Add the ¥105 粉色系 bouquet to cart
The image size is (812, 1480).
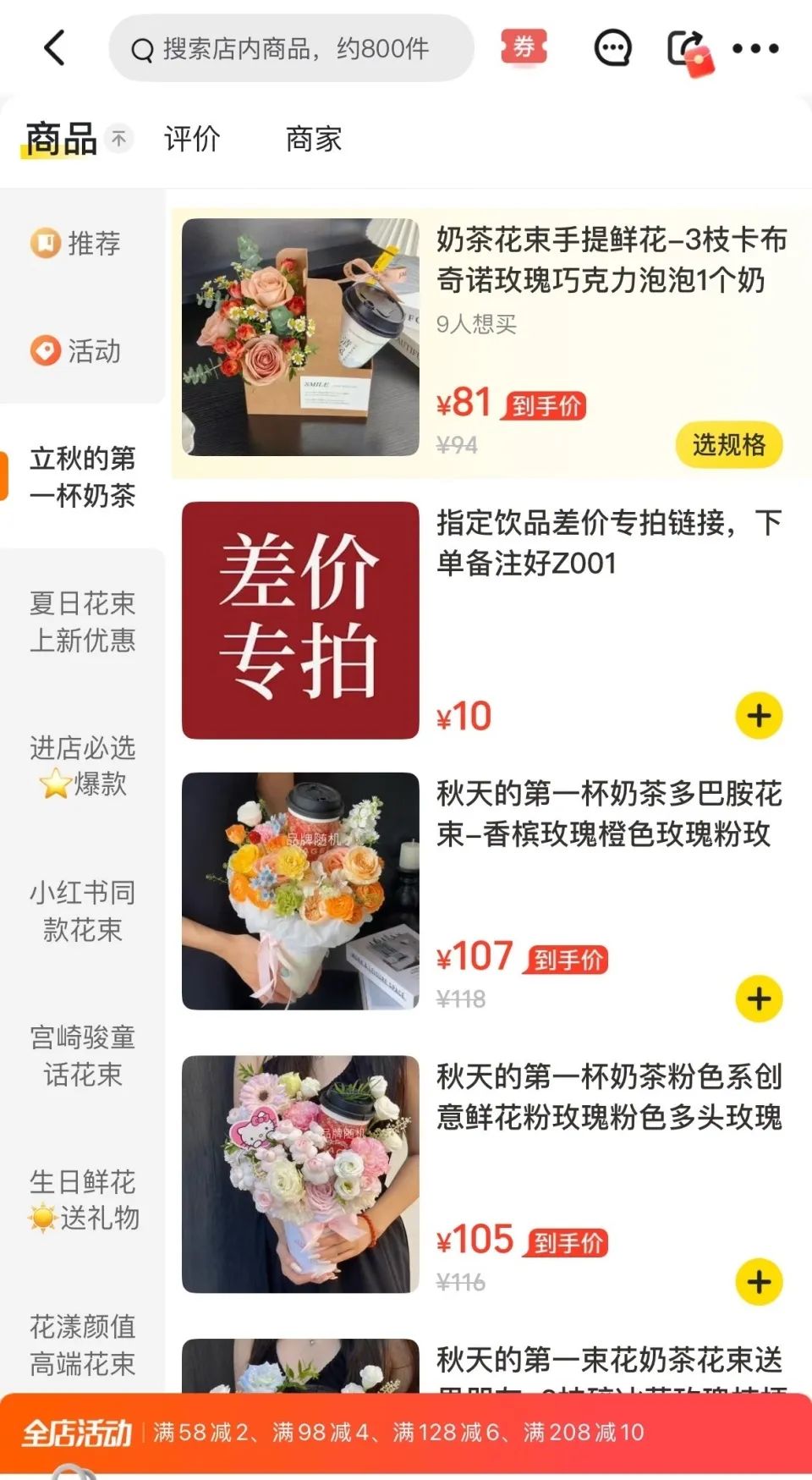[759, 1282]
